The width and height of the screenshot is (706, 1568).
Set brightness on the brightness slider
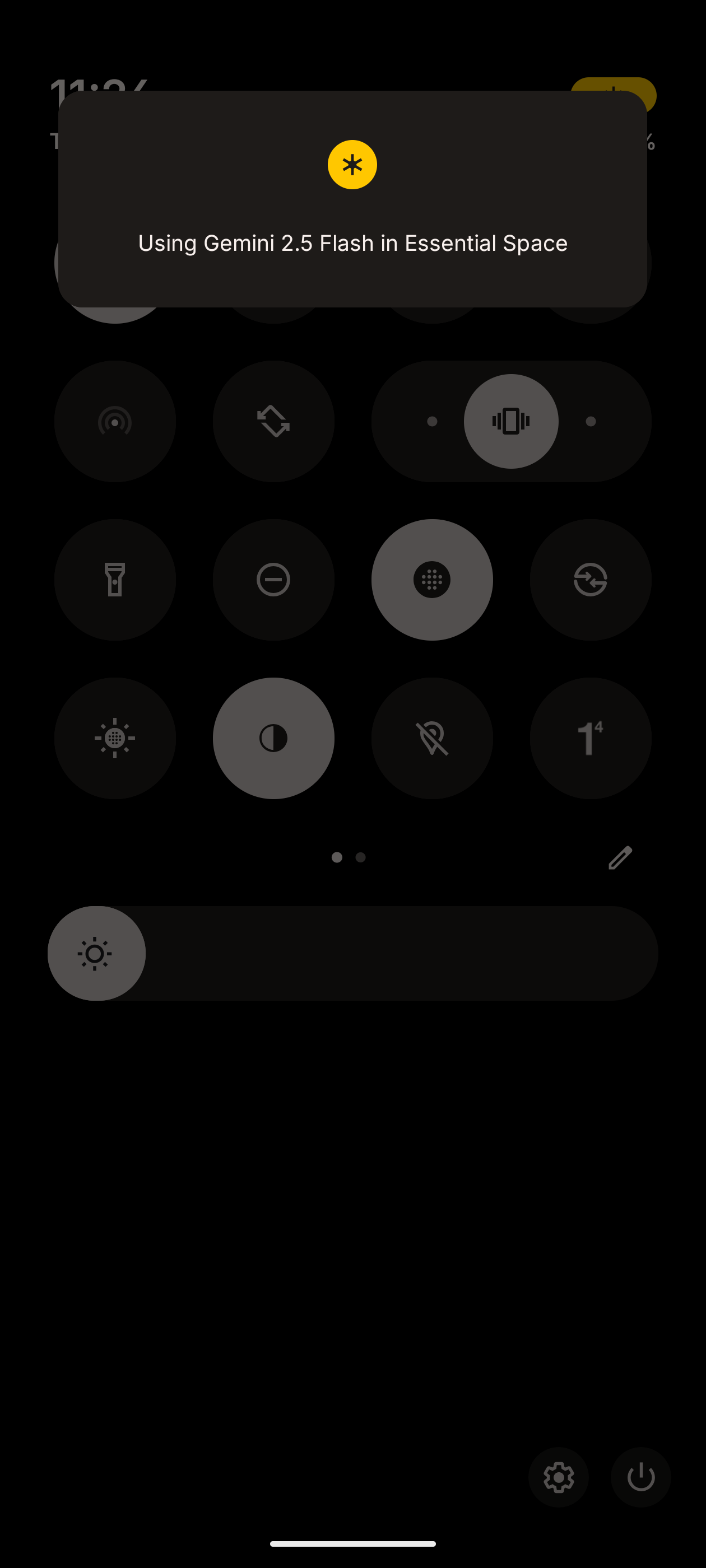click(x=352, y=953)
